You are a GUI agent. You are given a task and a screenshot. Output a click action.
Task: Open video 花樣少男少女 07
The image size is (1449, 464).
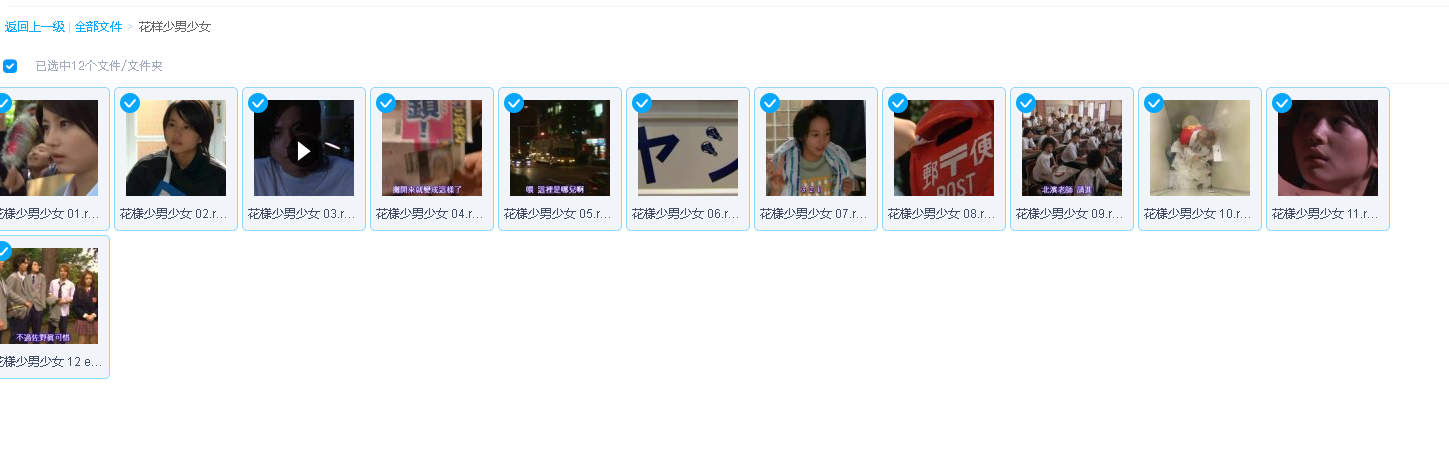pyautogui.click(x=816, y=148)
